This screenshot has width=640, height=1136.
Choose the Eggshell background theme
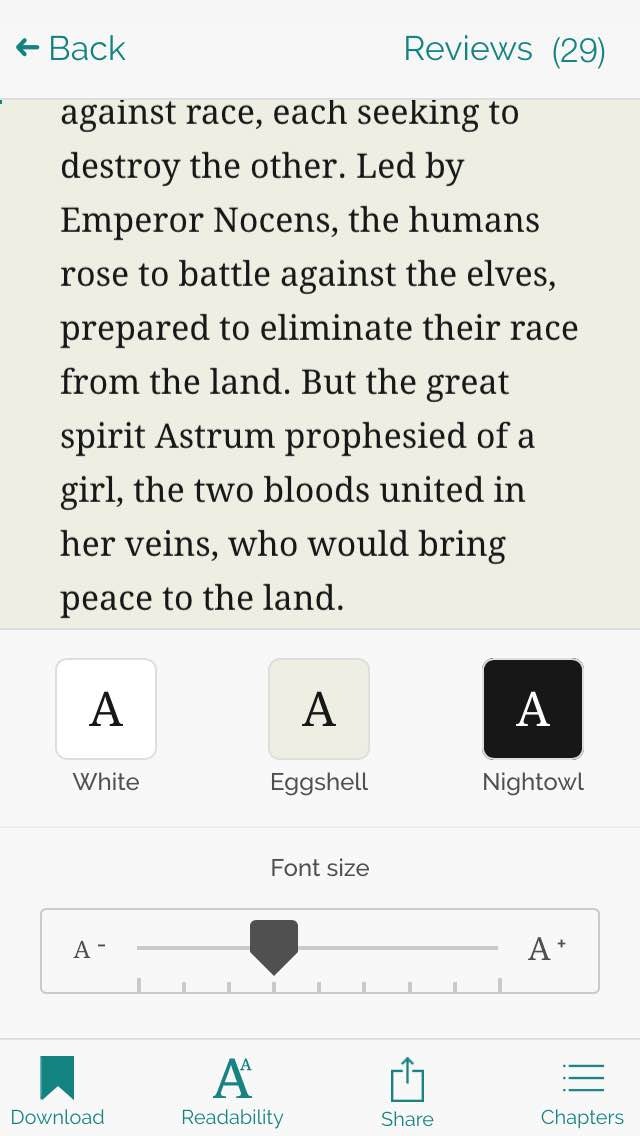319,709
